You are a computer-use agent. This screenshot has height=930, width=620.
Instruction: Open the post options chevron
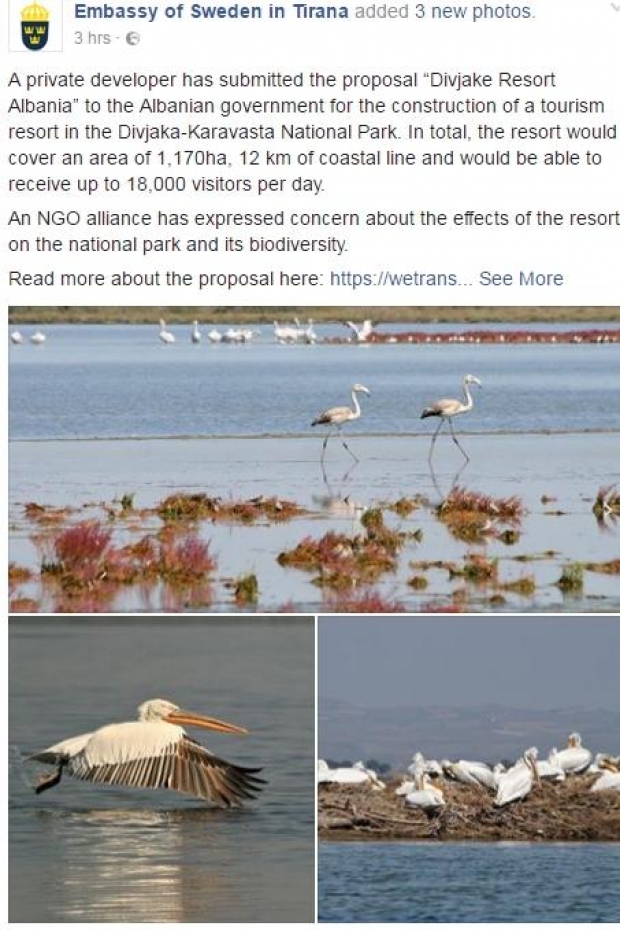(x=612, y=8)
